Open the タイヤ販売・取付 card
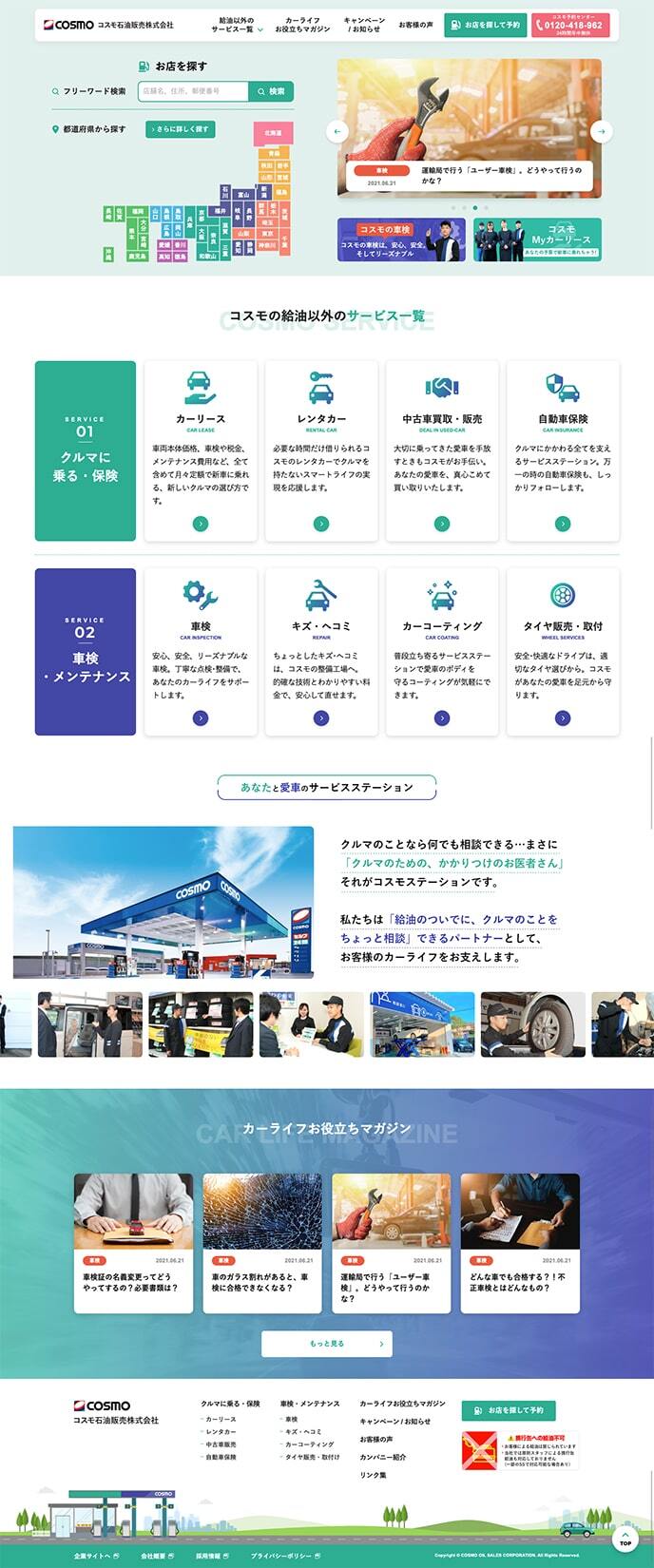 tap(563, 652)
